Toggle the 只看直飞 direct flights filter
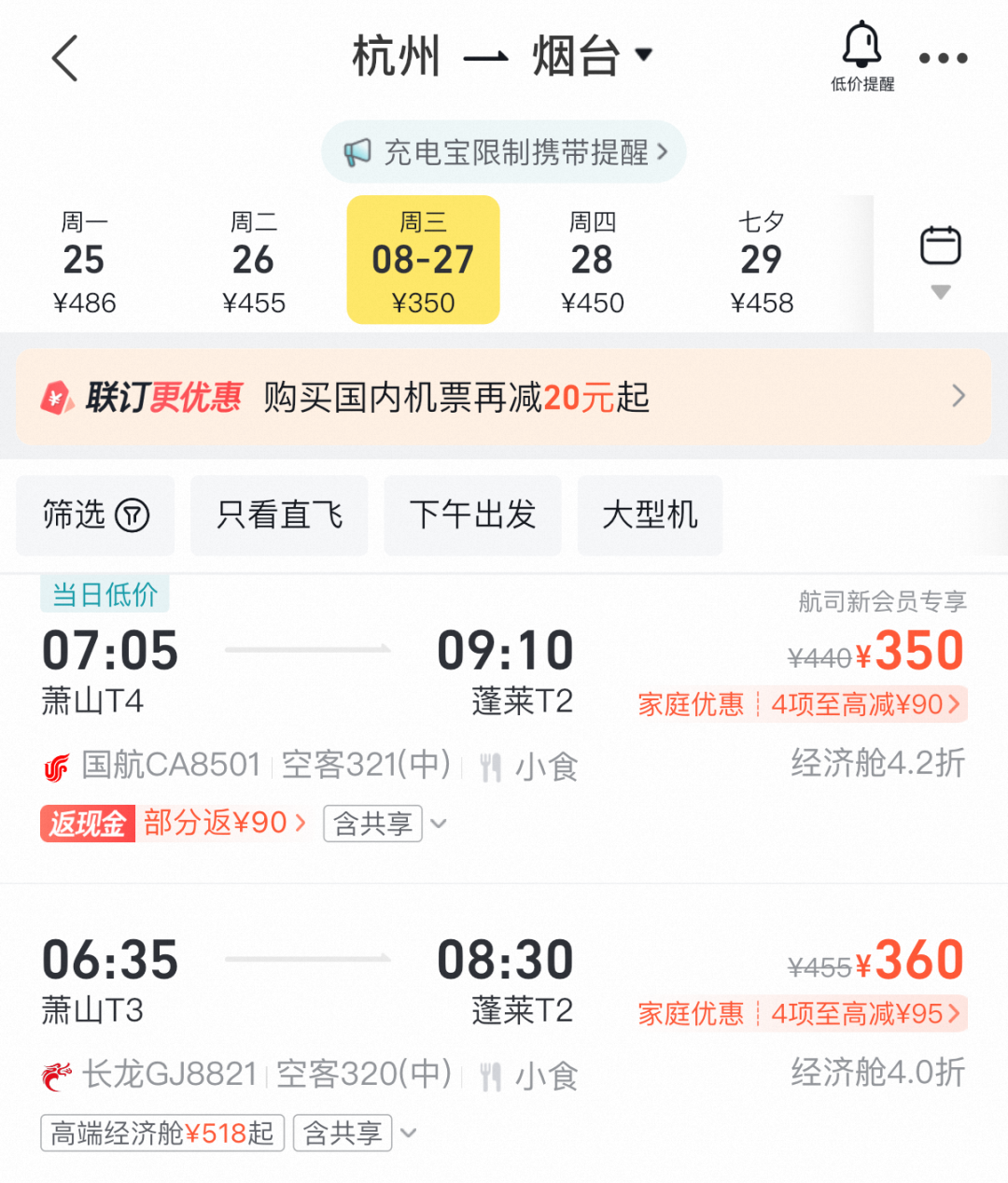The height and width of the screenshot is (1183, 1008). tap(279, 515)
